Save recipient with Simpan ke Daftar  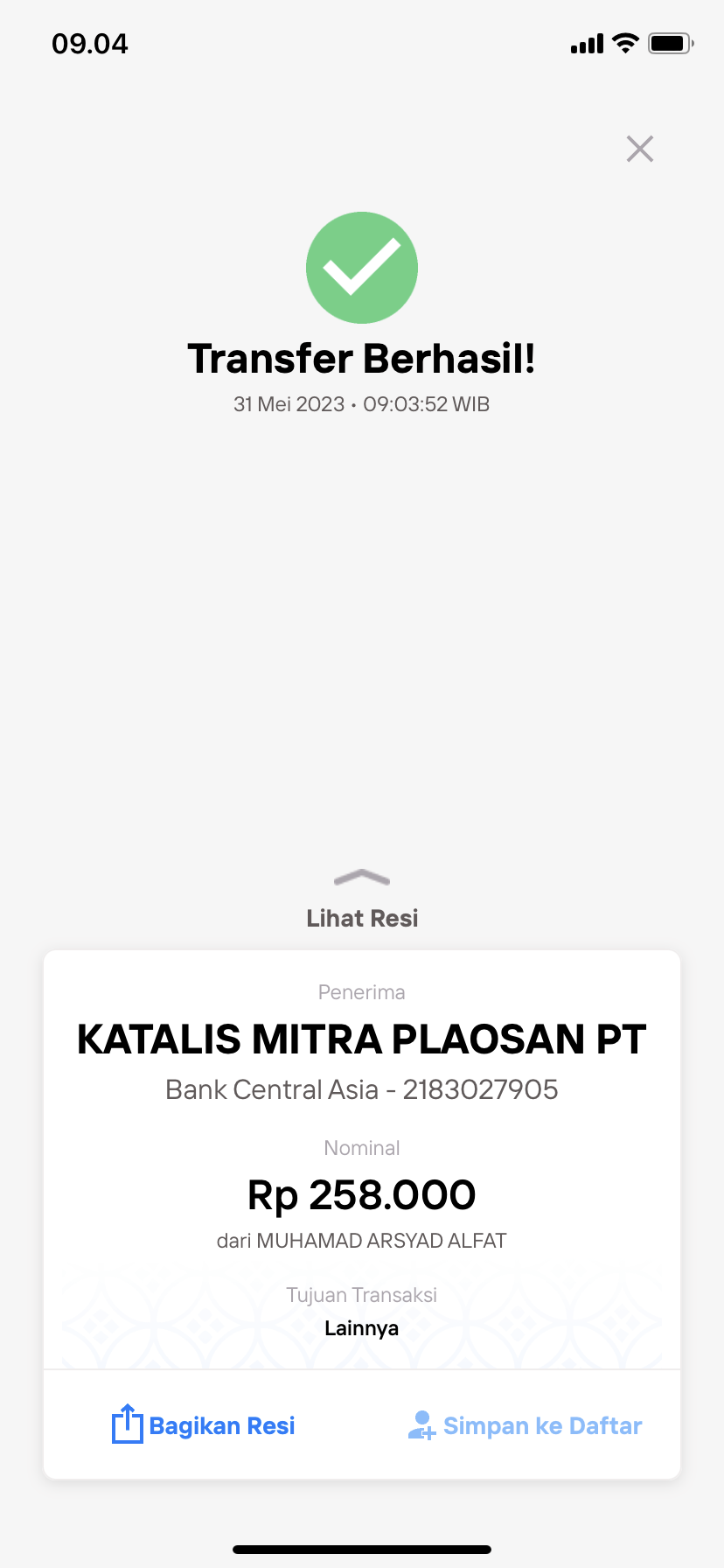pyautogui.click(x=525, y=1425)
